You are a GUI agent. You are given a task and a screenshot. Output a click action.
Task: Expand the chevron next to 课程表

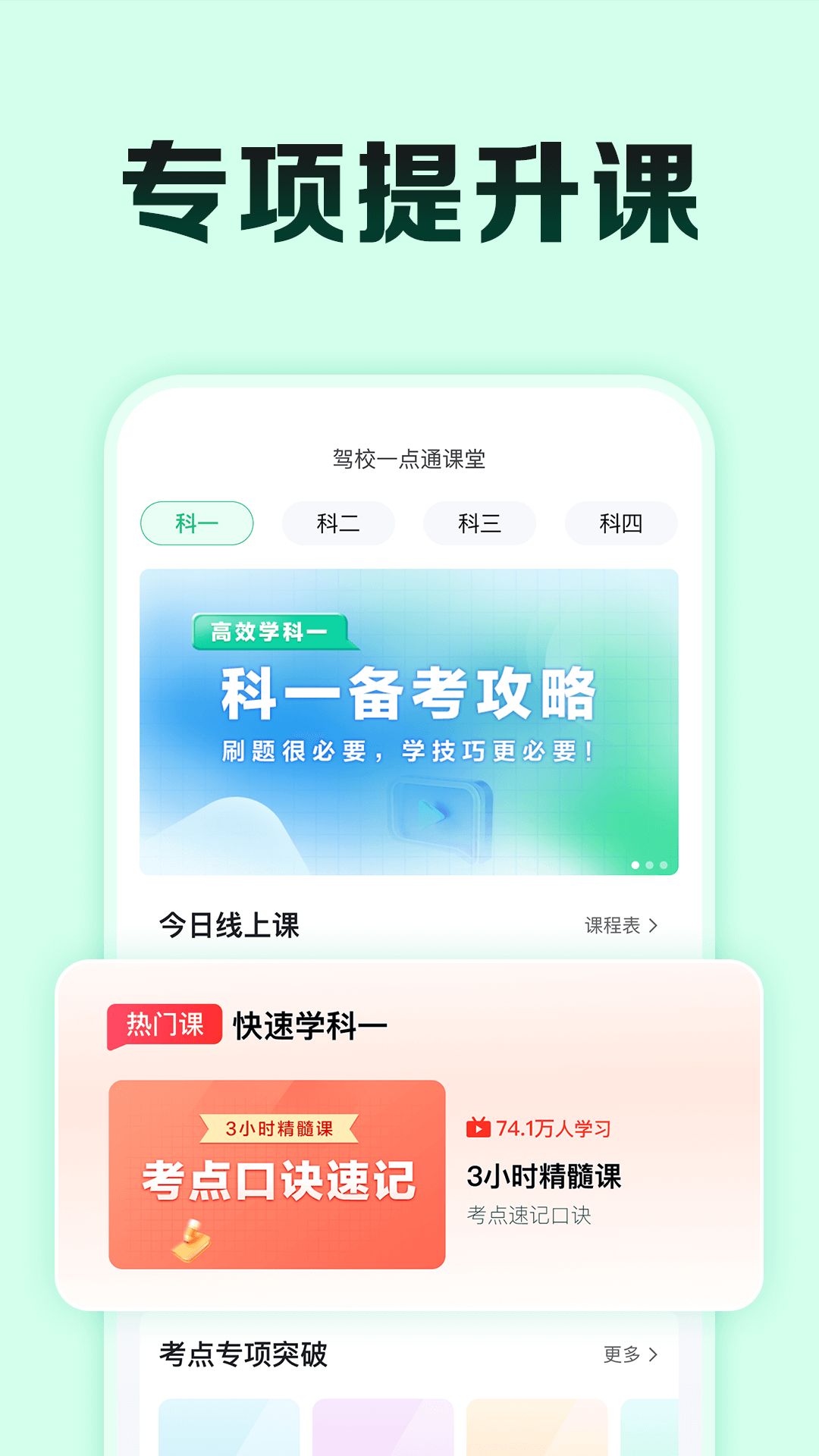click(655, 924)
